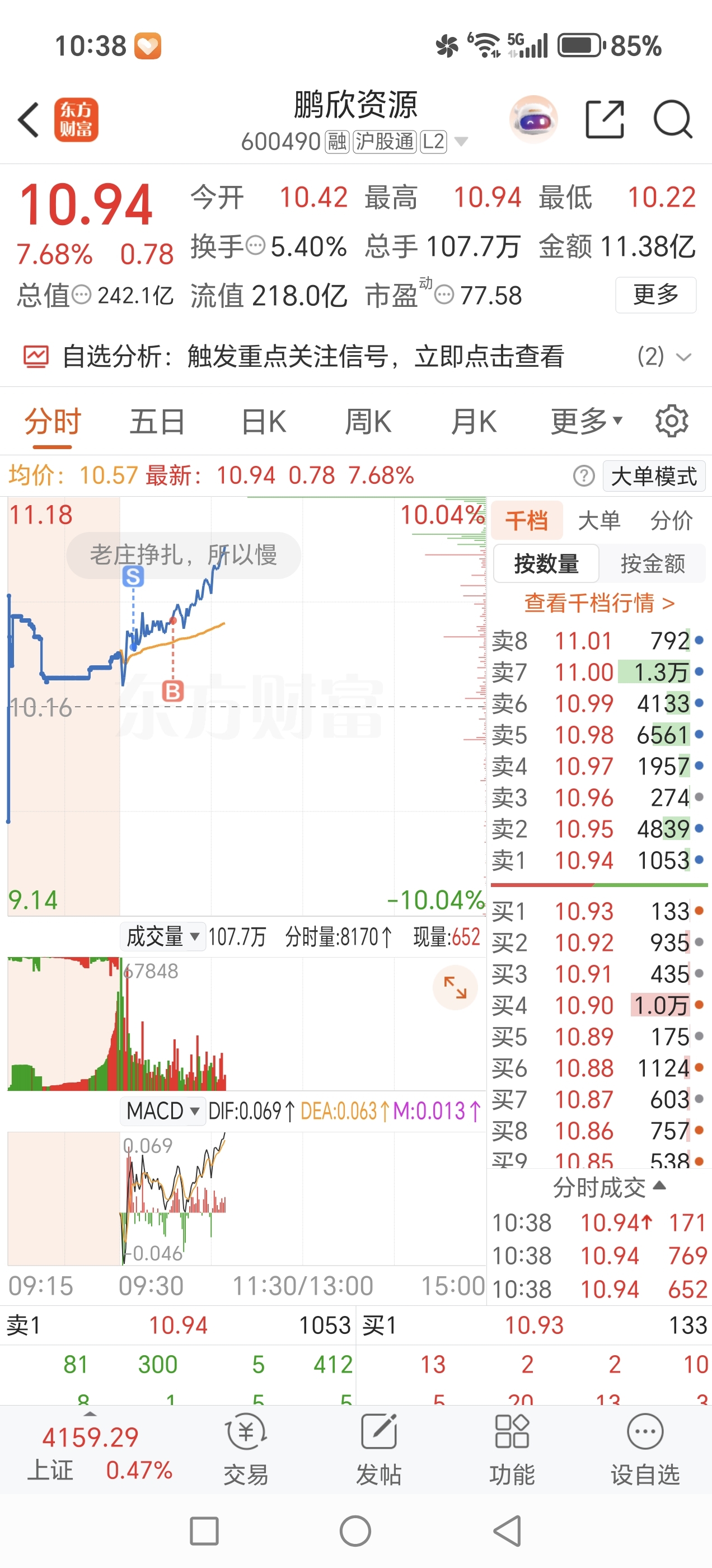The width and height of the screenshot is (712, 1568).
Task: Tap 更多 for more quote details
Action: pyautogui.click(x=655, y=295)
